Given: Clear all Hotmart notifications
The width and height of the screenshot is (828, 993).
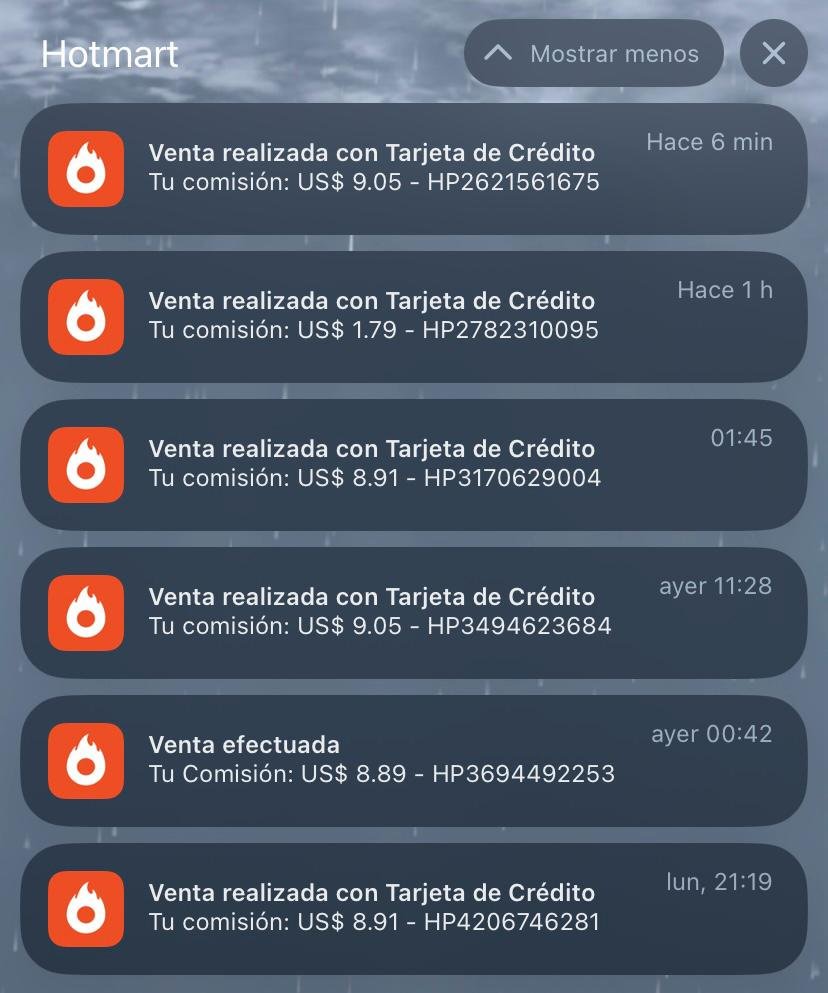Looking at the screenshot, I should point(773,53).
